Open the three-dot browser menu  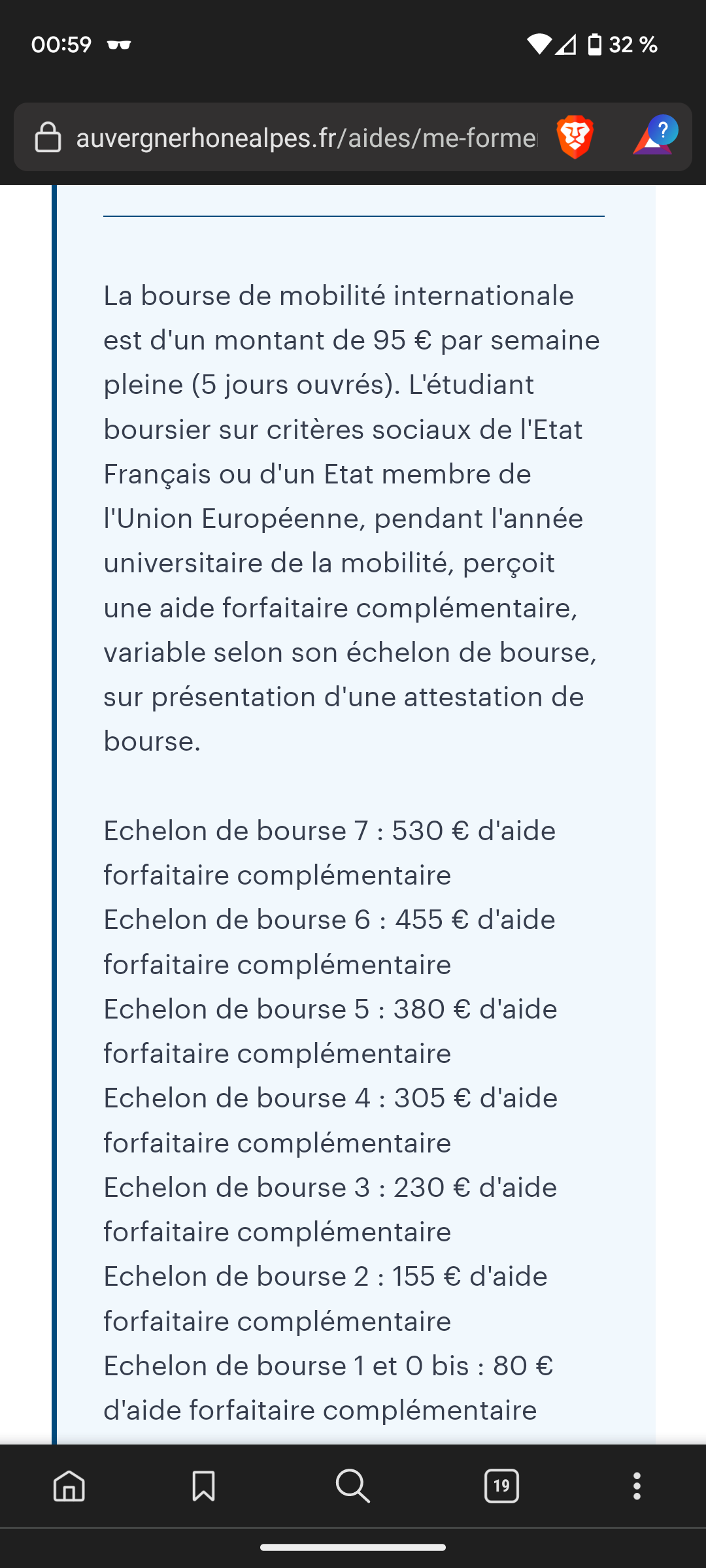tap(637, 1486)
